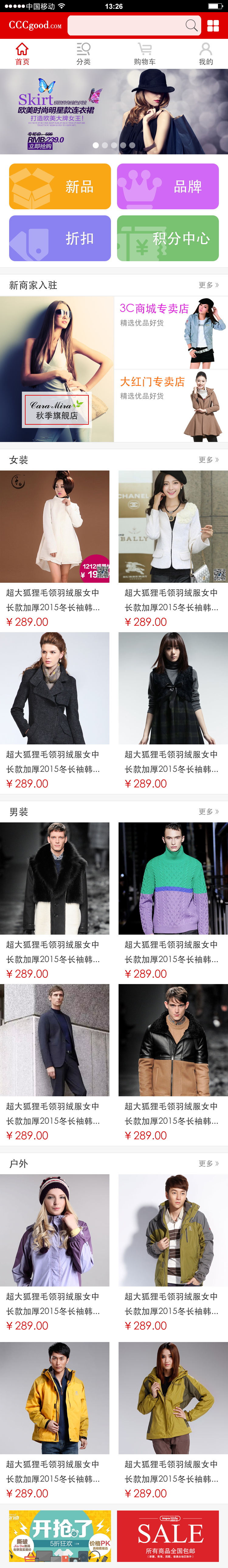Open the 积分中心 button
The width and height of the screenshot is (228, 1568).
pyautogui.click(x=168, y=238)
